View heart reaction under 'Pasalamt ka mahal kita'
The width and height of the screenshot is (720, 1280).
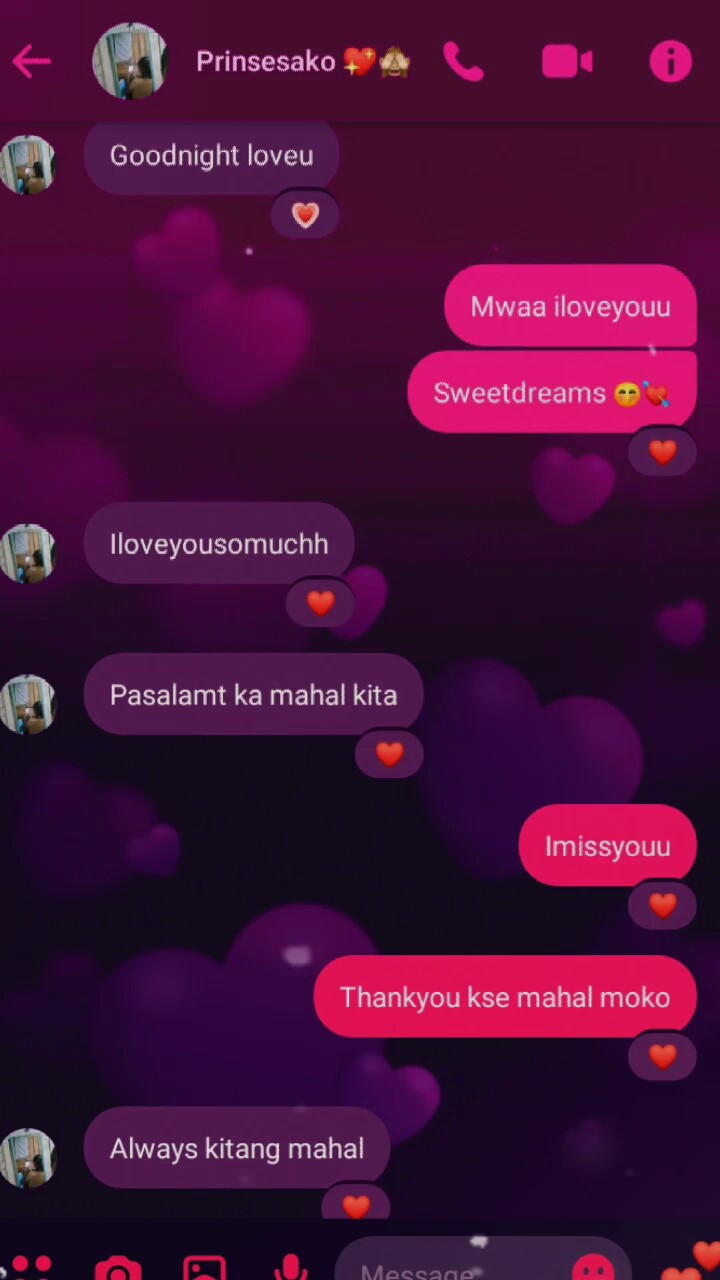coord(389,754)
